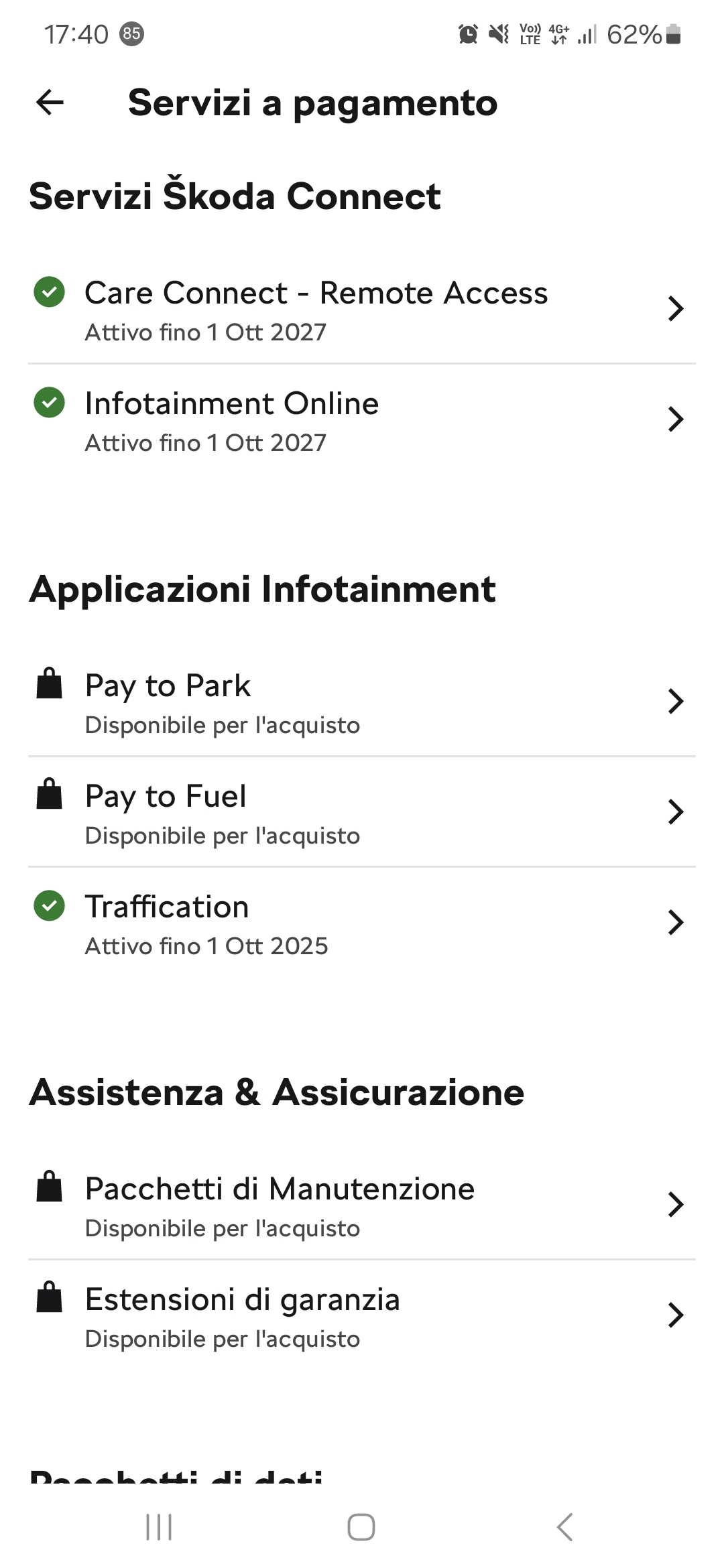
Task: Select the Pay to Fuel row
Action: point(362,813)
